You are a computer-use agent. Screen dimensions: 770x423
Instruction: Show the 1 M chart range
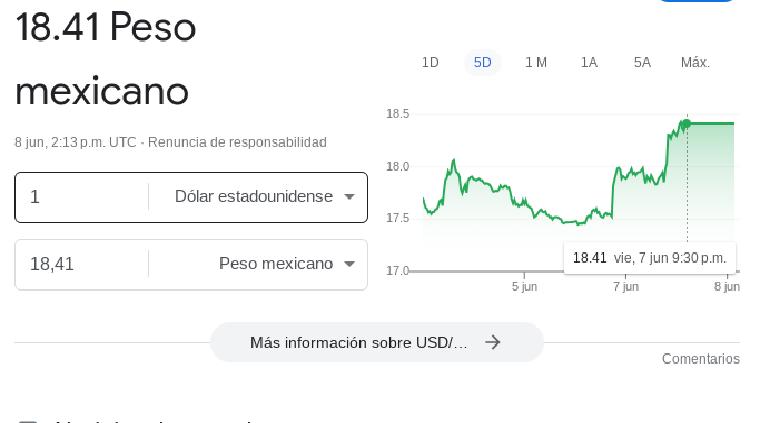click(x=536, y=62)
